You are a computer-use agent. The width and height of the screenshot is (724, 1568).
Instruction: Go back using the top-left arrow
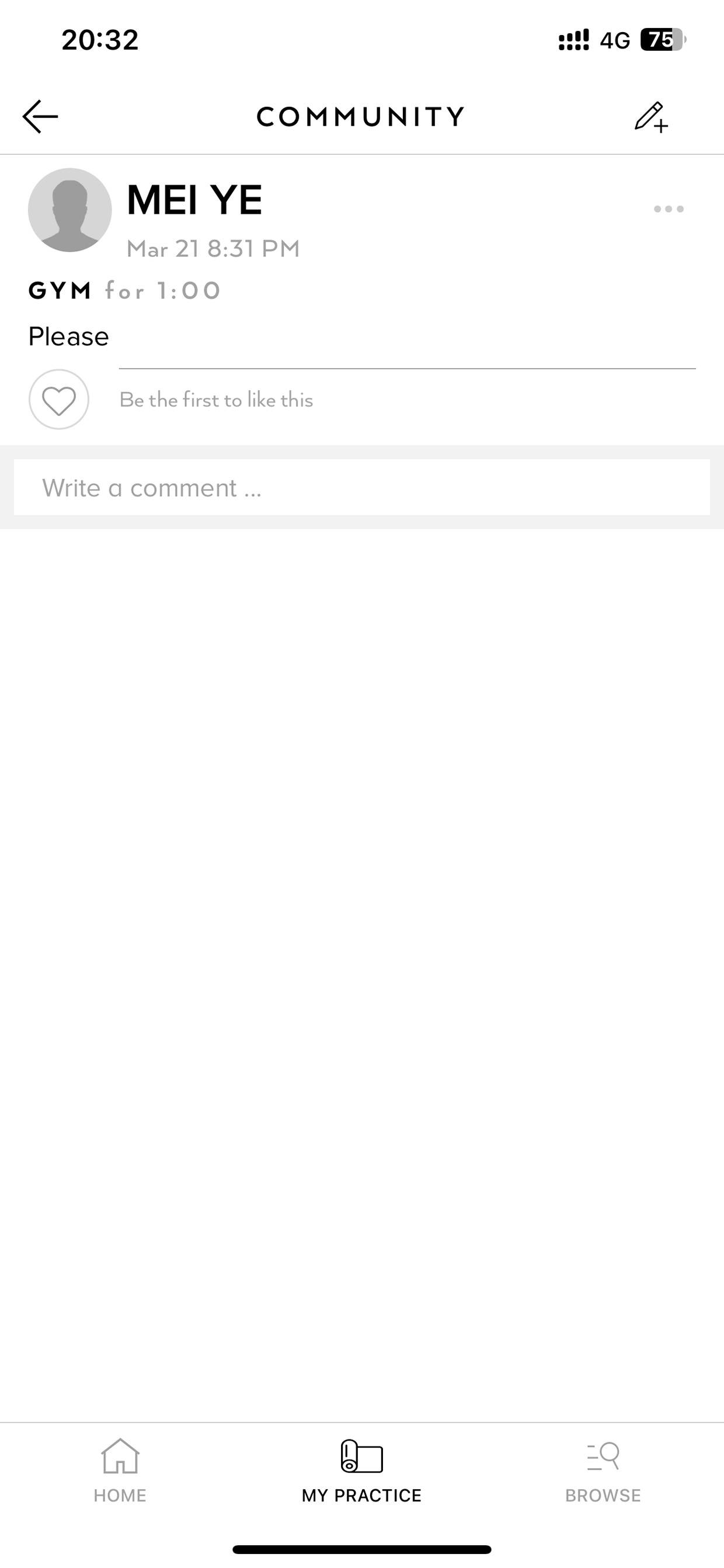pyautogui.click(x=40, y=116)
